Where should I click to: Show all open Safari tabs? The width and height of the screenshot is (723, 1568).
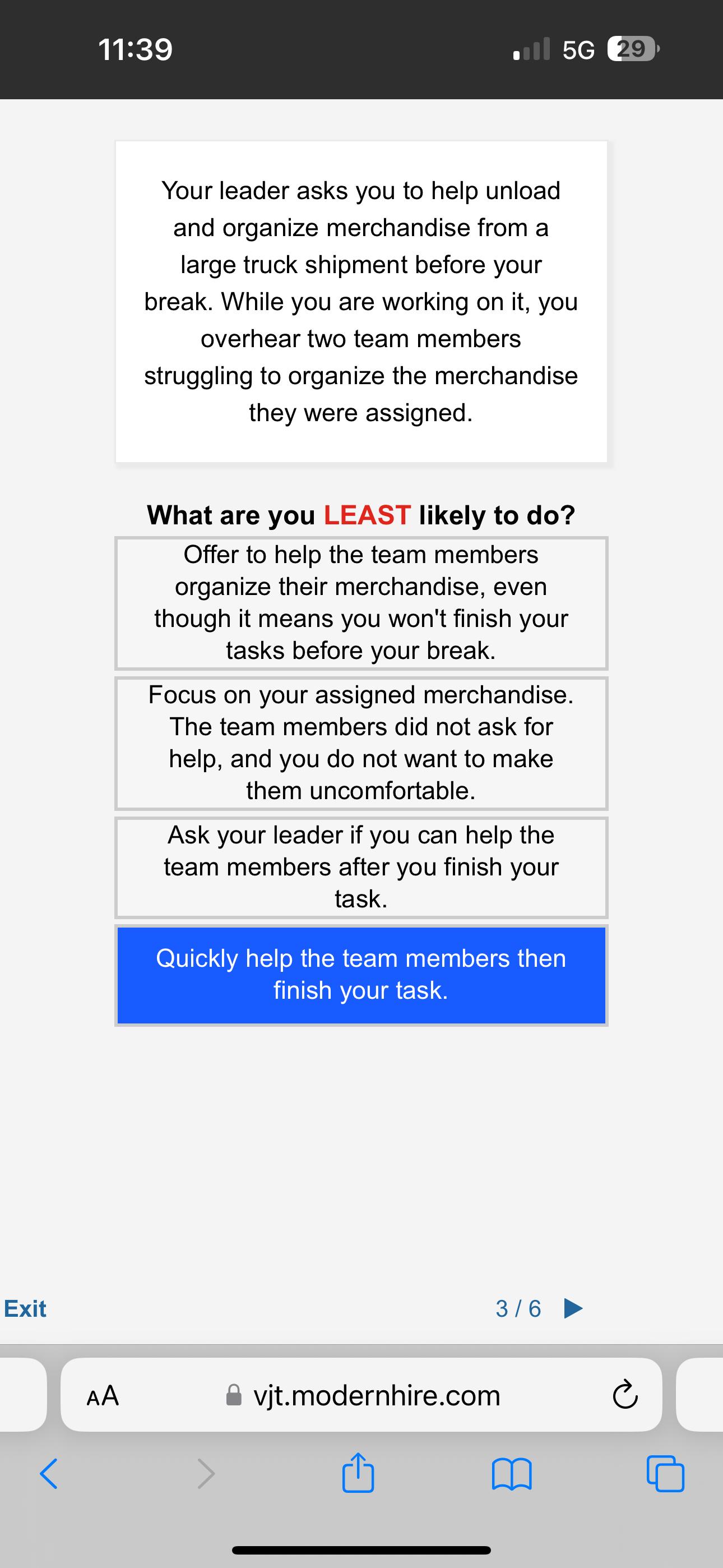(x=665, y=1474)
